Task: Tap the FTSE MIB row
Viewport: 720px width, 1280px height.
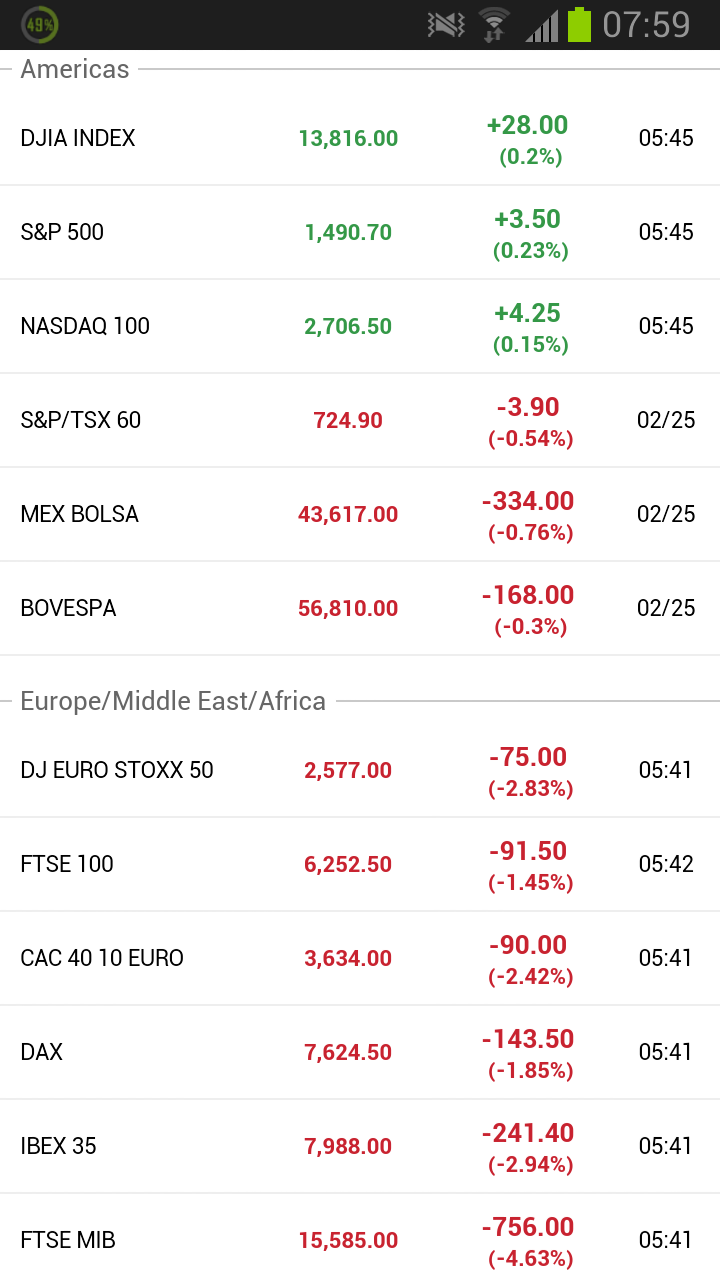Action: pos(360,1237)
